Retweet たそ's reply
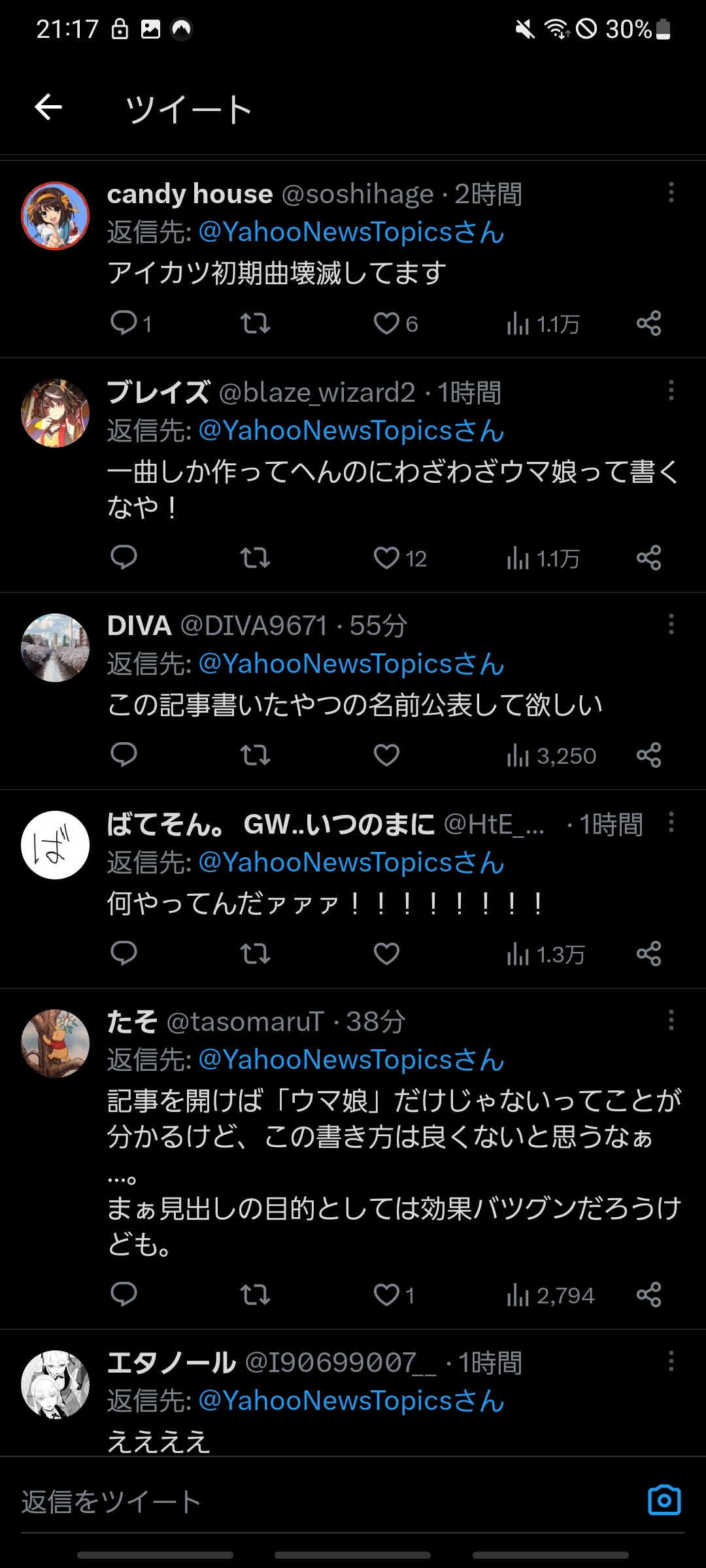The height and width of the screenshot is (1568, 706). coord(255,1294)
